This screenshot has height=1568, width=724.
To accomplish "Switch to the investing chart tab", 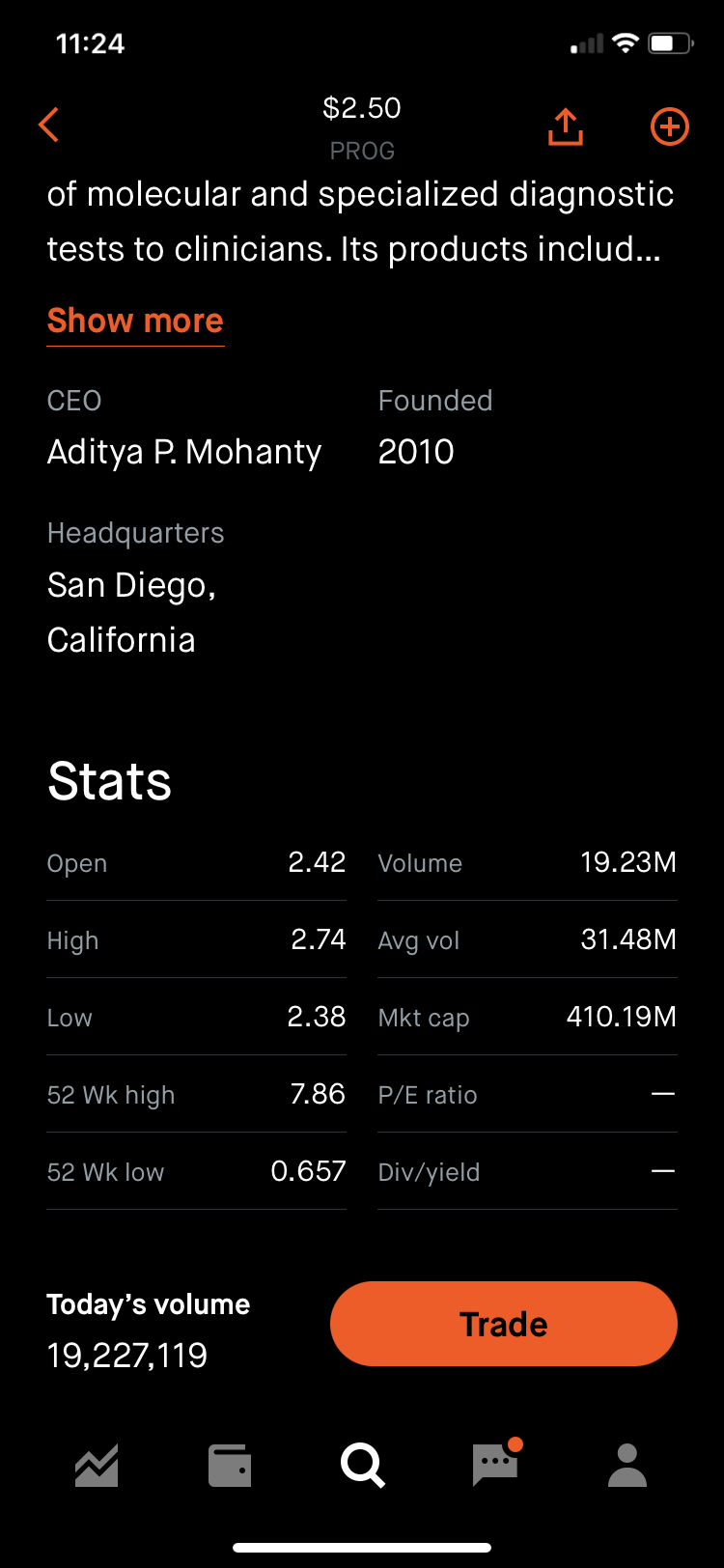I will click(97, 1466).
